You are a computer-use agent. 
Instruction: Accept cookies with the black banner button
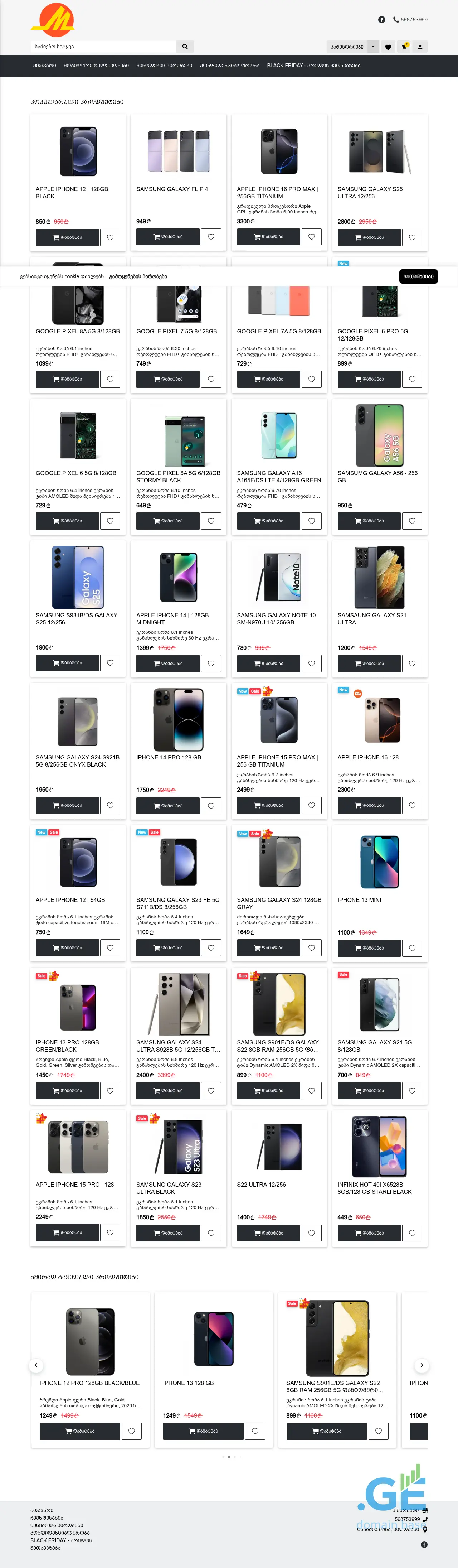pyautogui.click(x=418, y=276)
